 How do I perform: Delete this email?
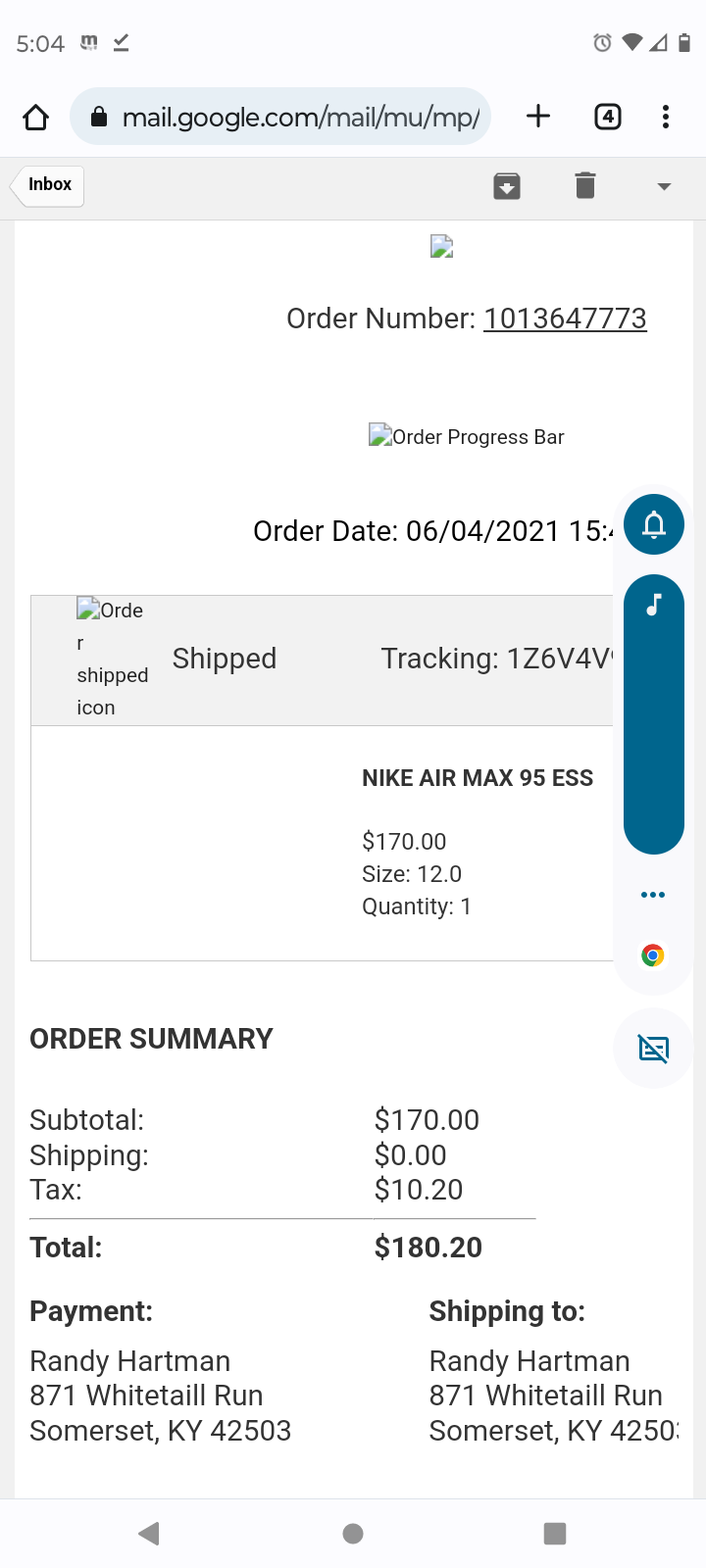[585, 185]
